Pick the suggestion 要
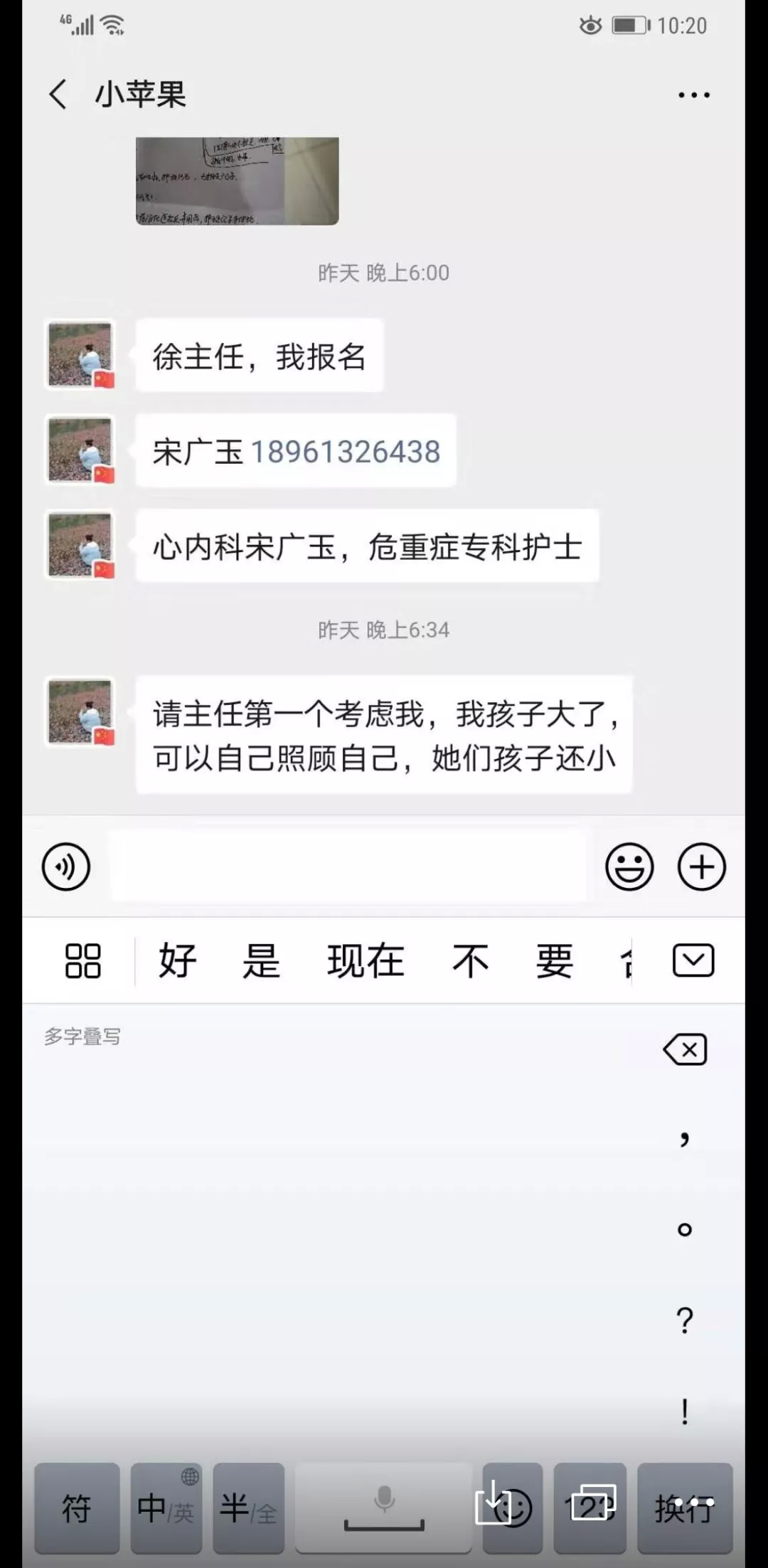The image size is (768, 1568). (x=554, y=960)
